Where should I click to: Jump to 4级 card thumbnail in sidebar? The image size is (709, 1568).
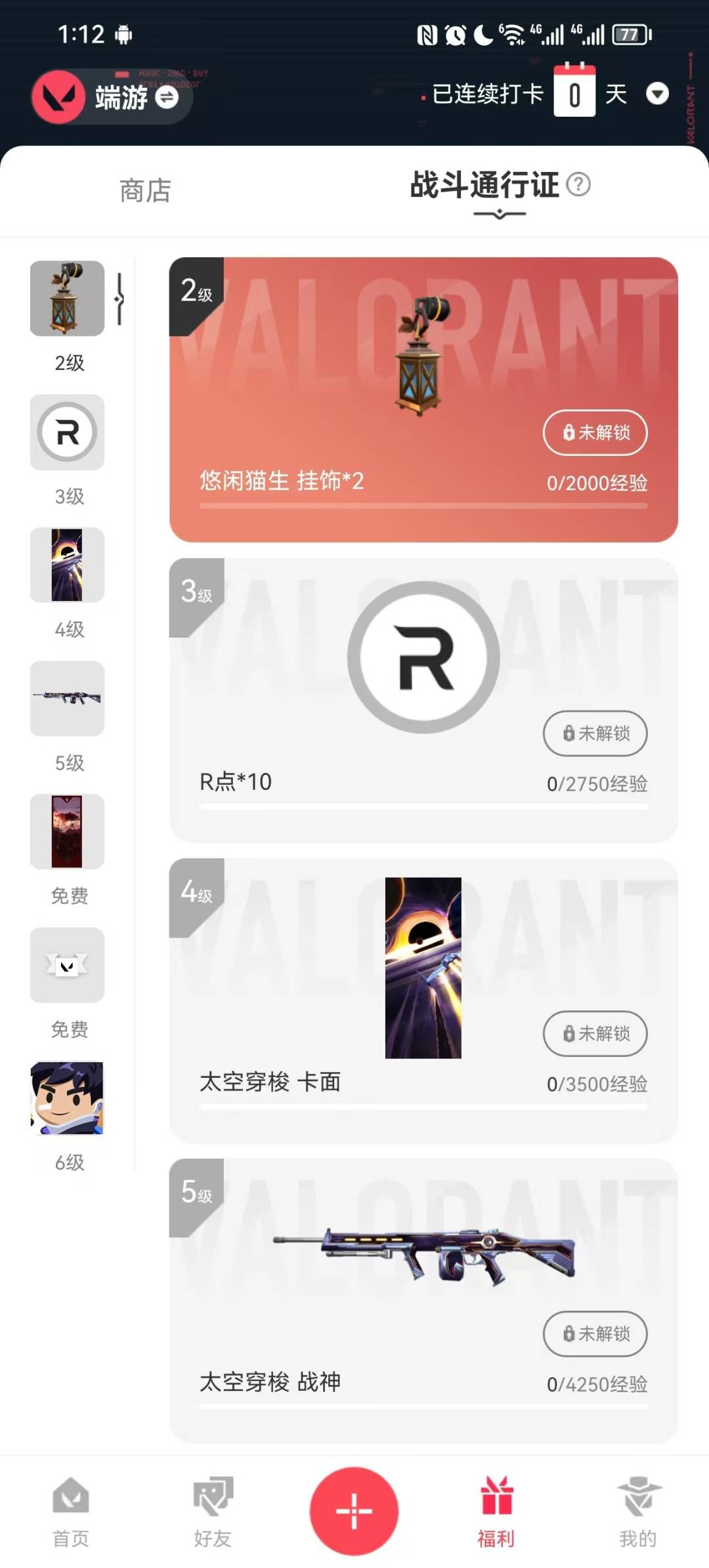pos(68,566)
